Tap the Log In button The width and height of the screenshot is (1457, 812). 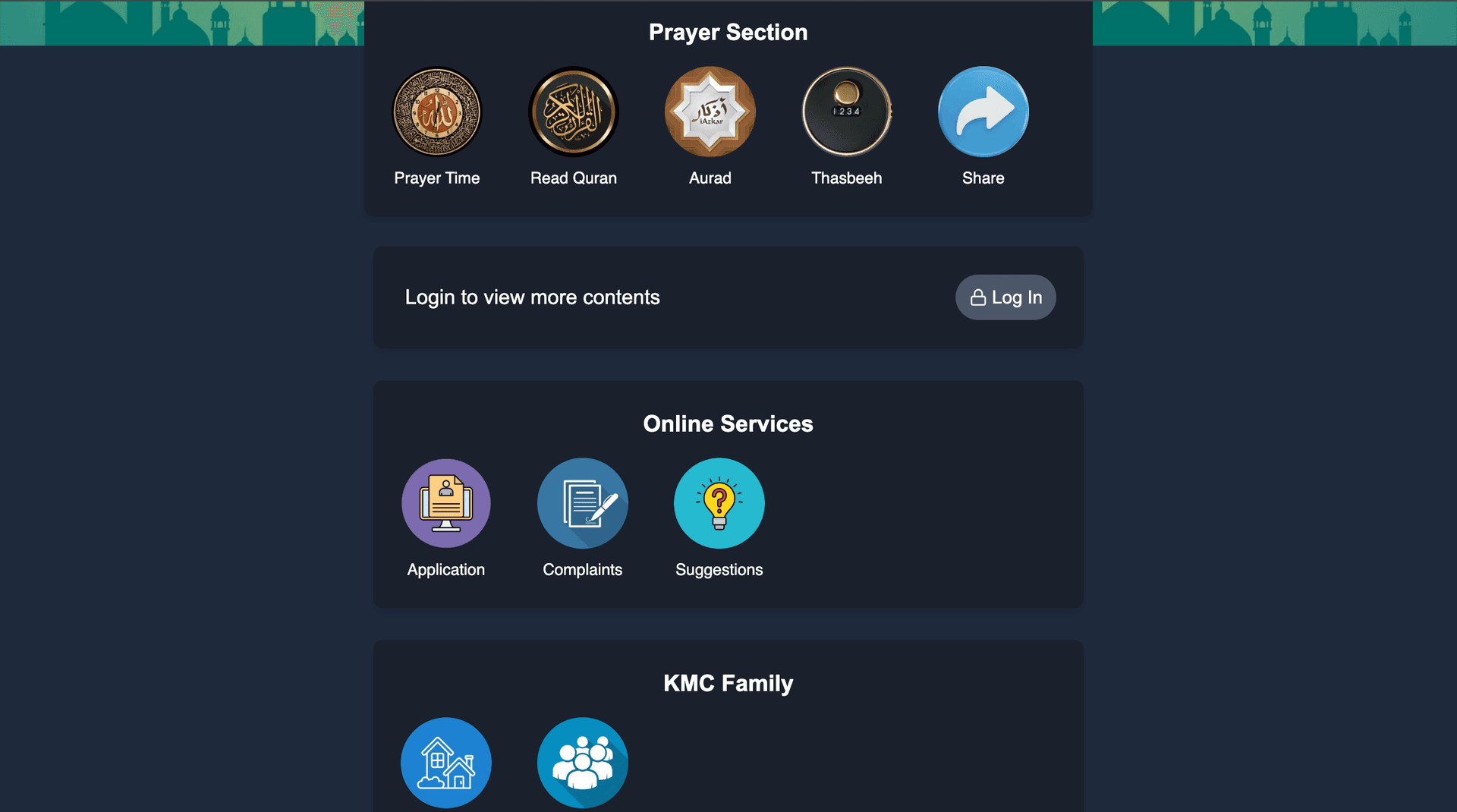pyautogui.click(x=1005, y=297)
